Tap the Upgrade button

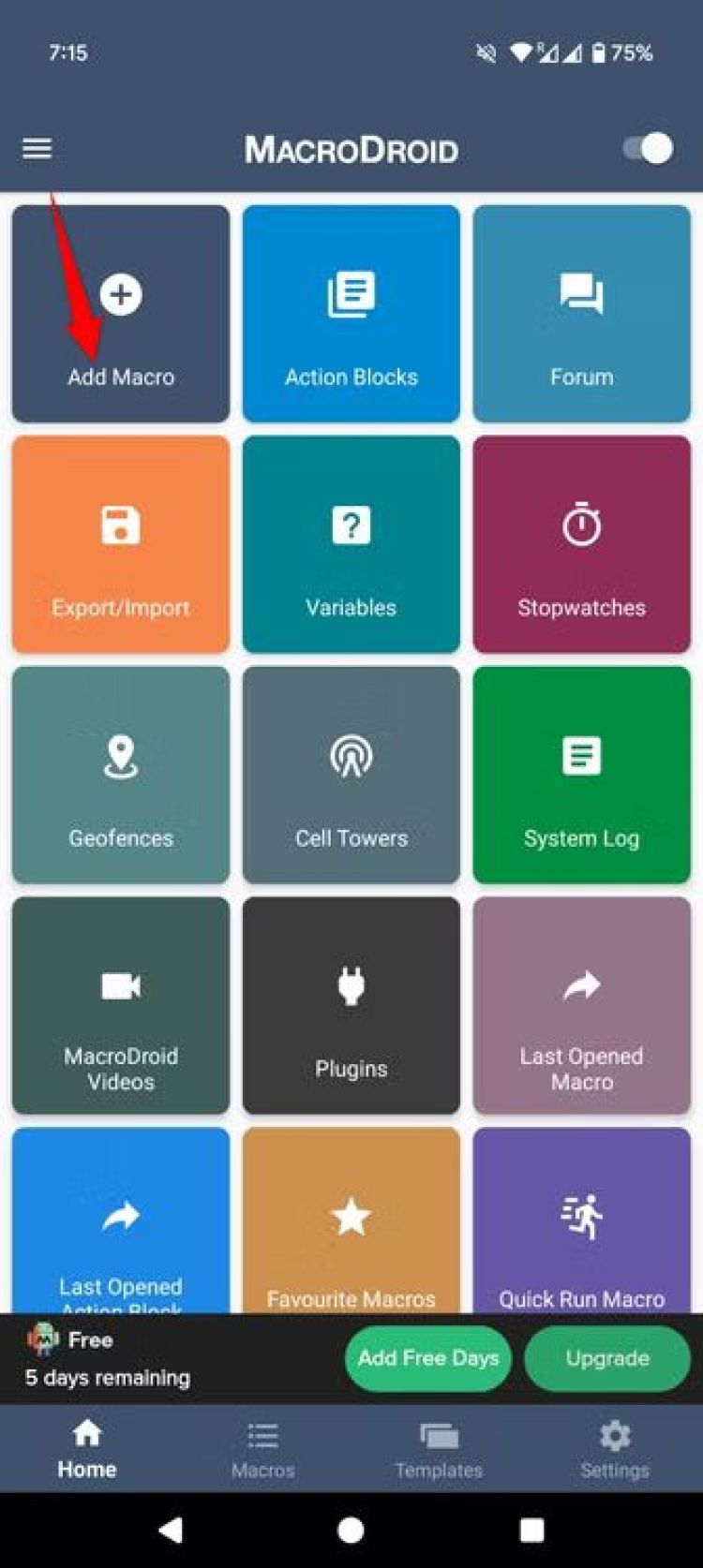[x=607, y=1358]
